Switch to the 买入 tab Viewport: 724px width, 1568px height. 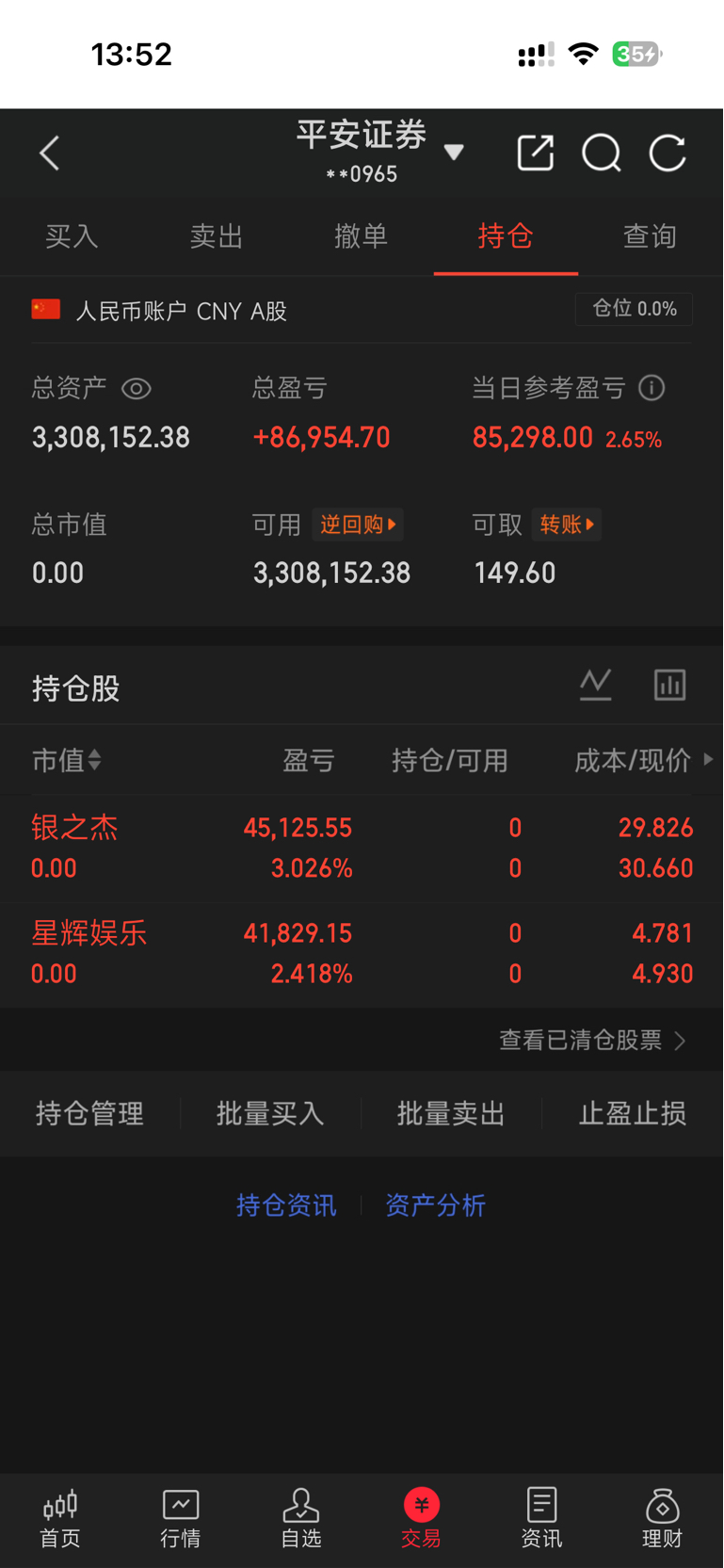[72, 236]
